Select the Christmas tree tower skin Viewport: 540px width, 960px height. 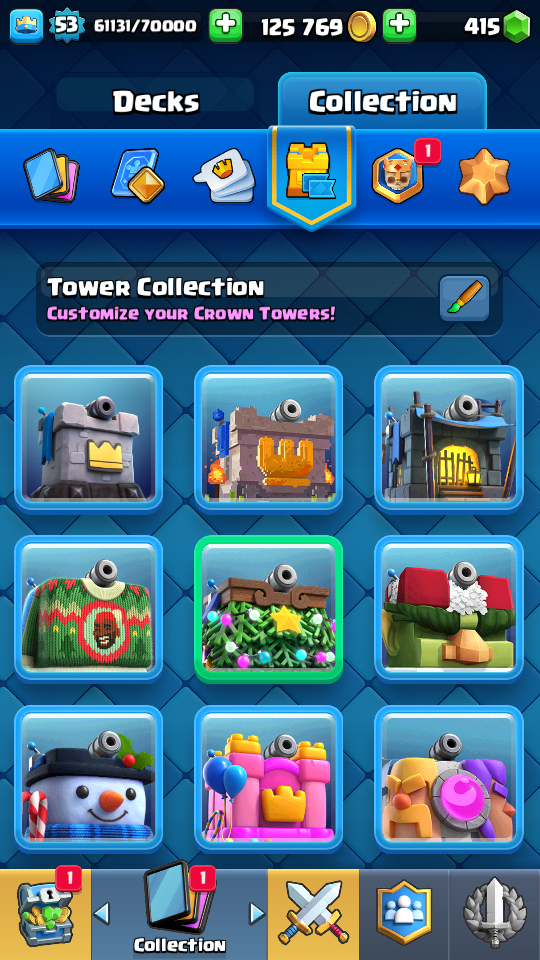click(269, 609)
